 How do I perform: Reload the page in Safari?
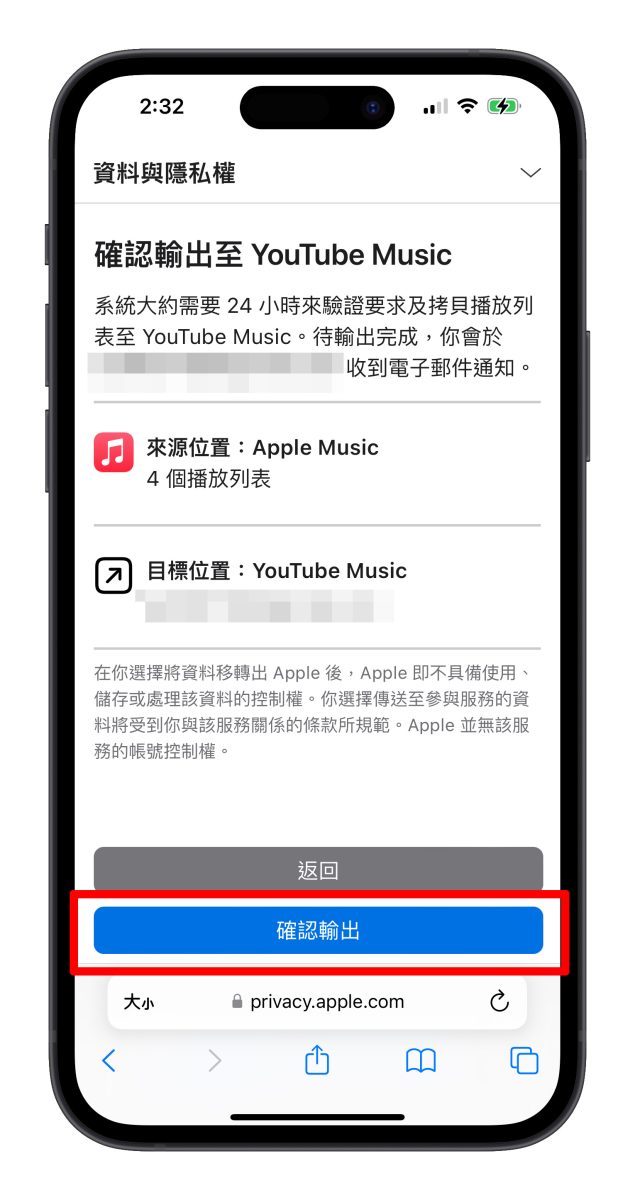(x=499, y=1002)
